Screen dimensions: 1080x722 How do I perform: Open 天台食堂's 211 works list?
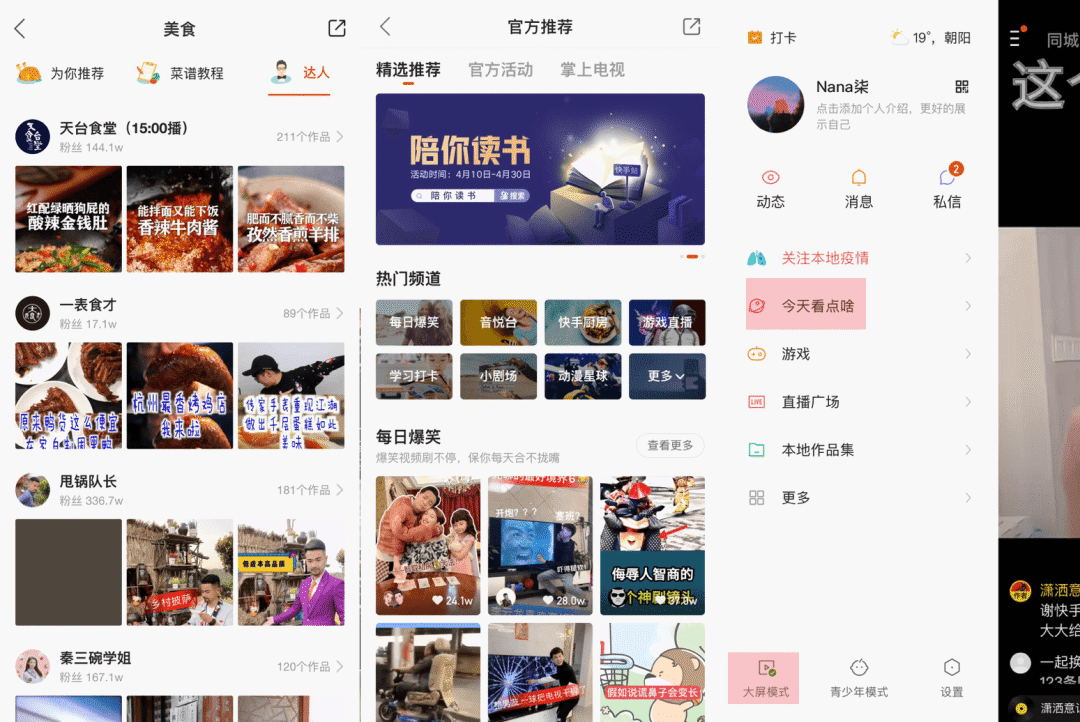pyautogui.click(x=310, y=136)
